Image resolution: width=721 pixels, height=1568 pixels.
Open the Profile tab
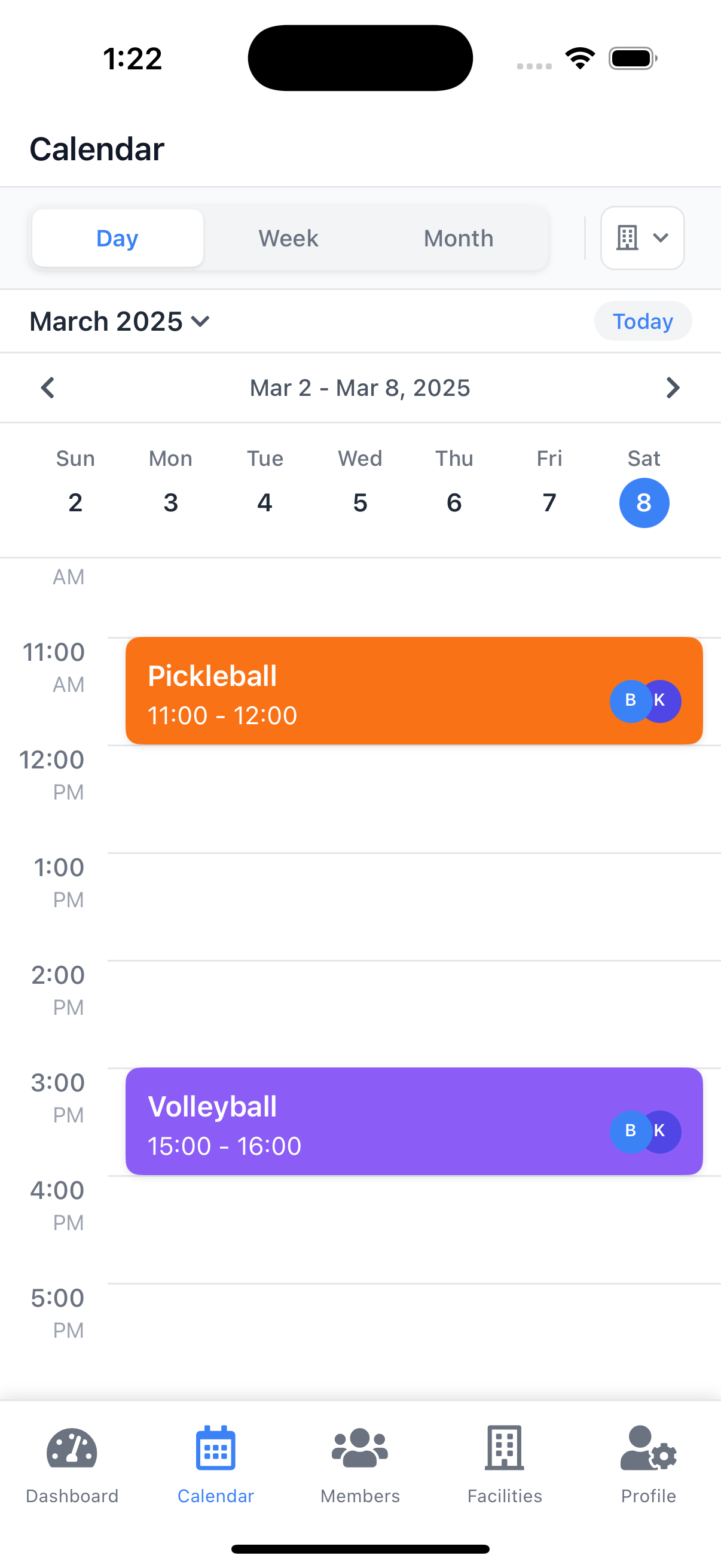(x=648, y=1464)
